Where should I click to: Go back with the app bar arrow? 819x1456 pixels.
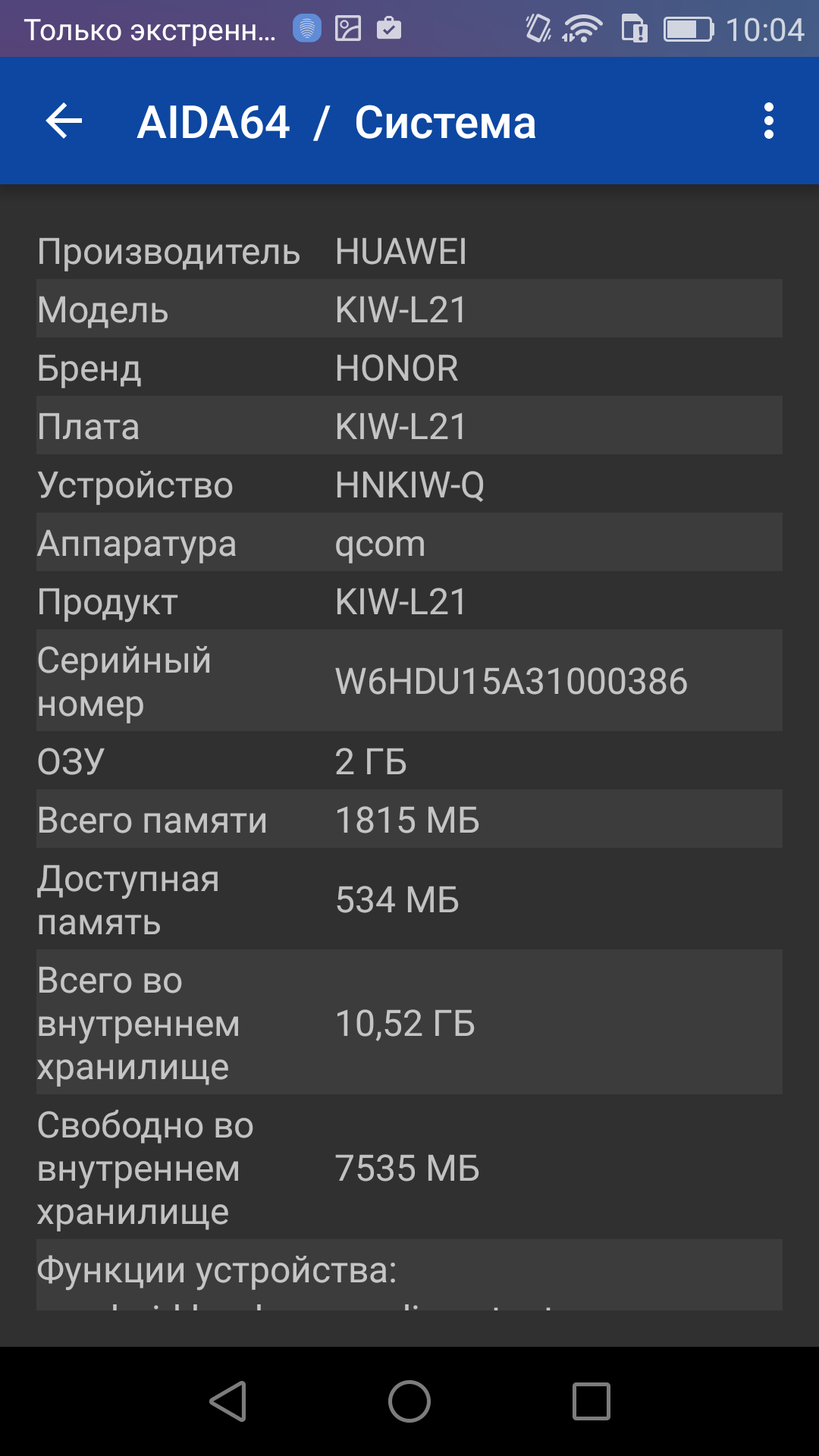click(x=64, y=121)
